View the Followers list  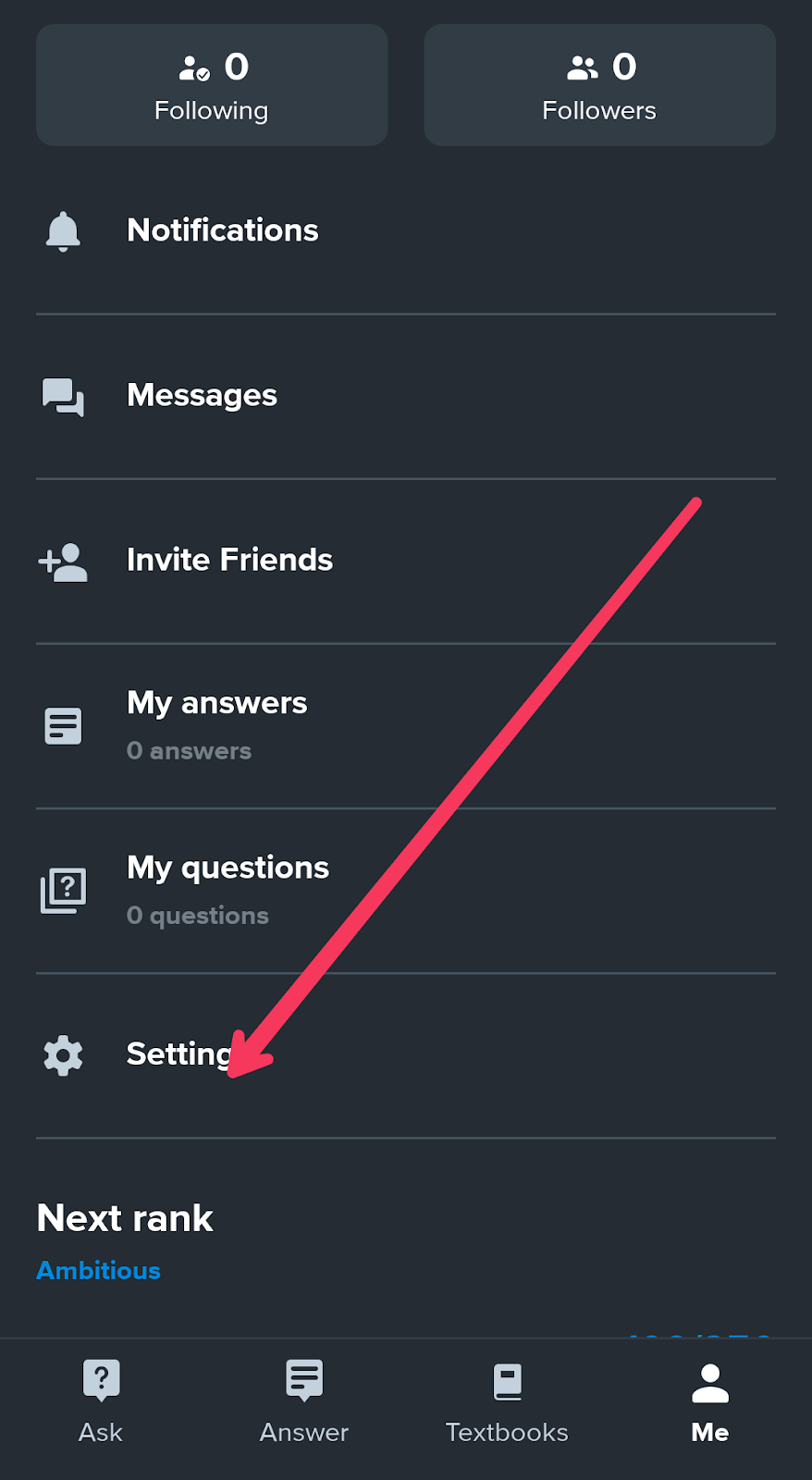599,85
